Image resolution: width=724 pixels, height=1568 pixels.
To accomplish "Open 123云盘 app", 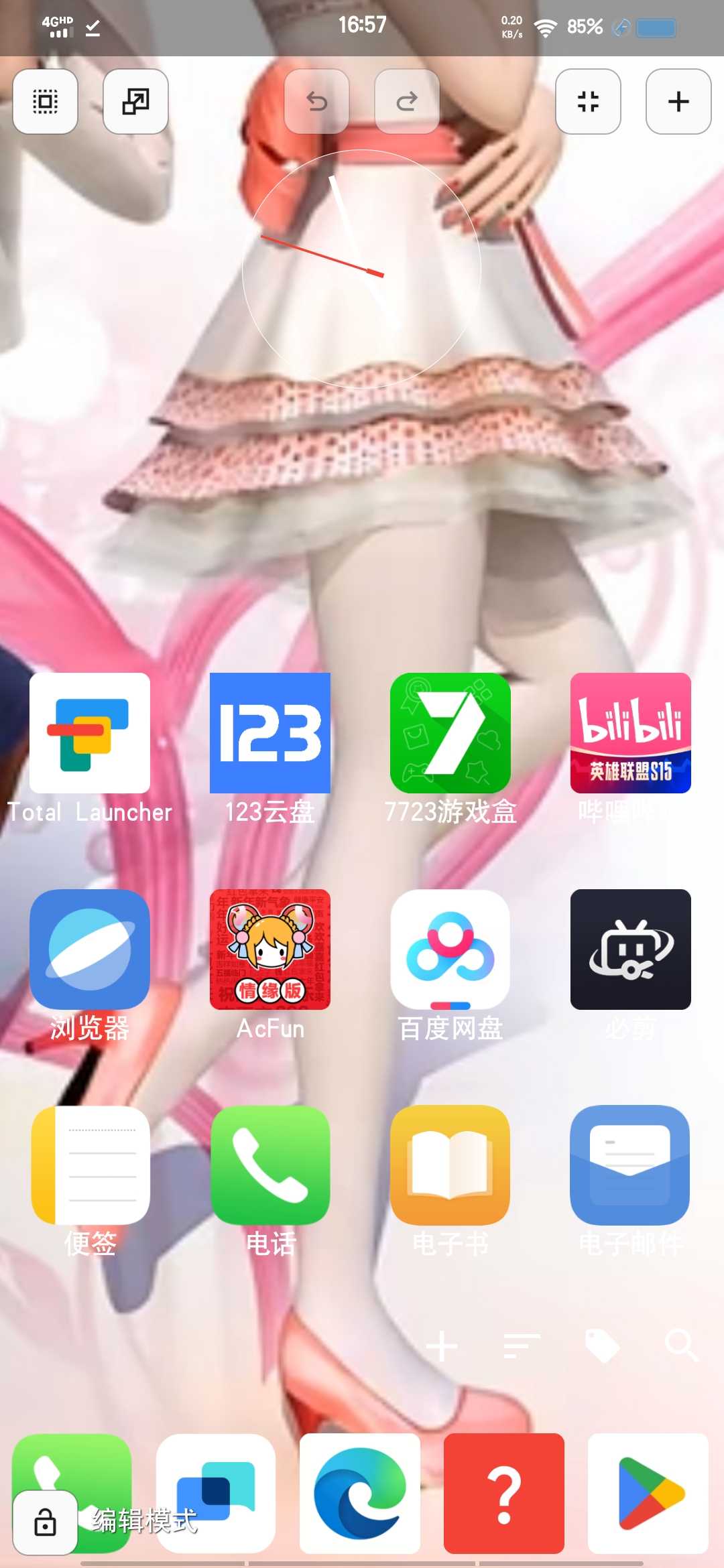I will click(270, 733).
